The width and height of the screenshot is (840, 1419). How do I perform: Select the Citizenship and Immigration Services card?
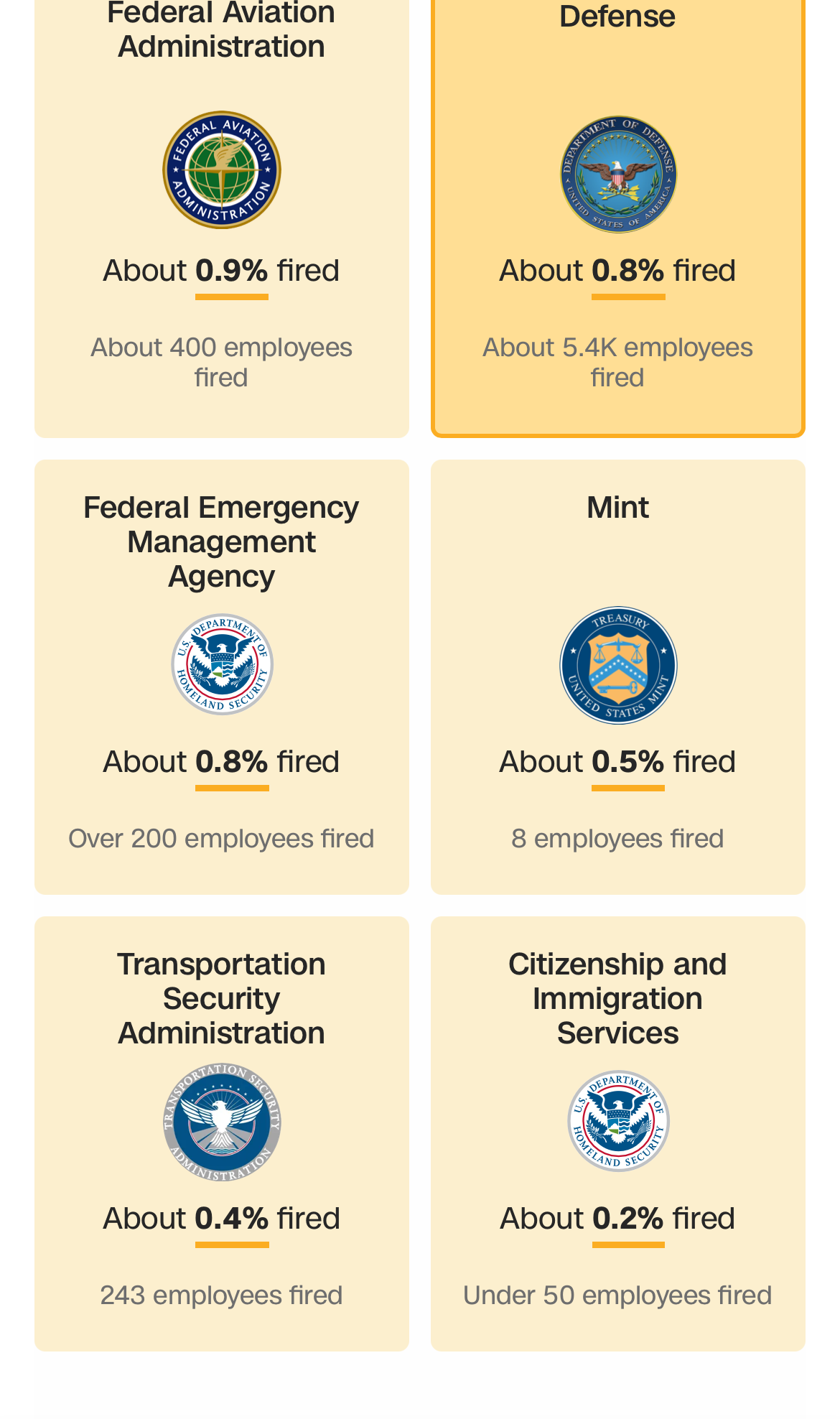click(x=617, y=1133)
